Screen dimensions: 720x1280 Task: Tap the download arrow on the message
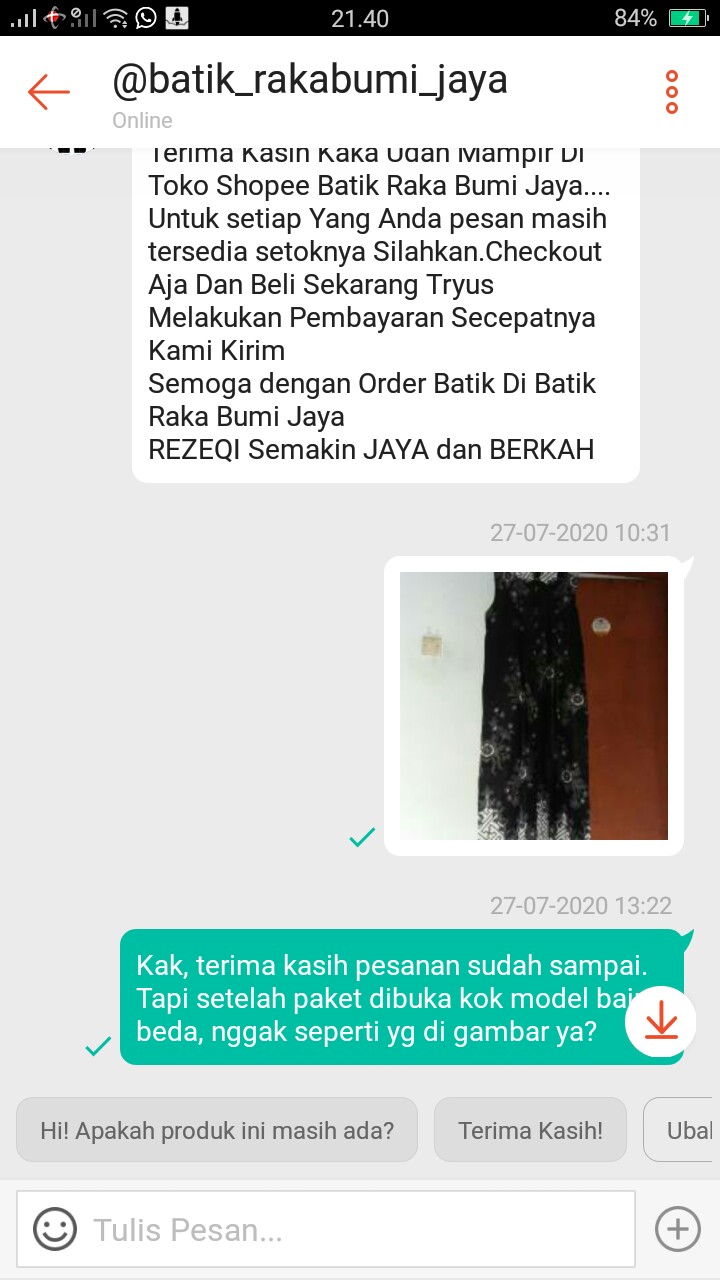coord(659,1022)
